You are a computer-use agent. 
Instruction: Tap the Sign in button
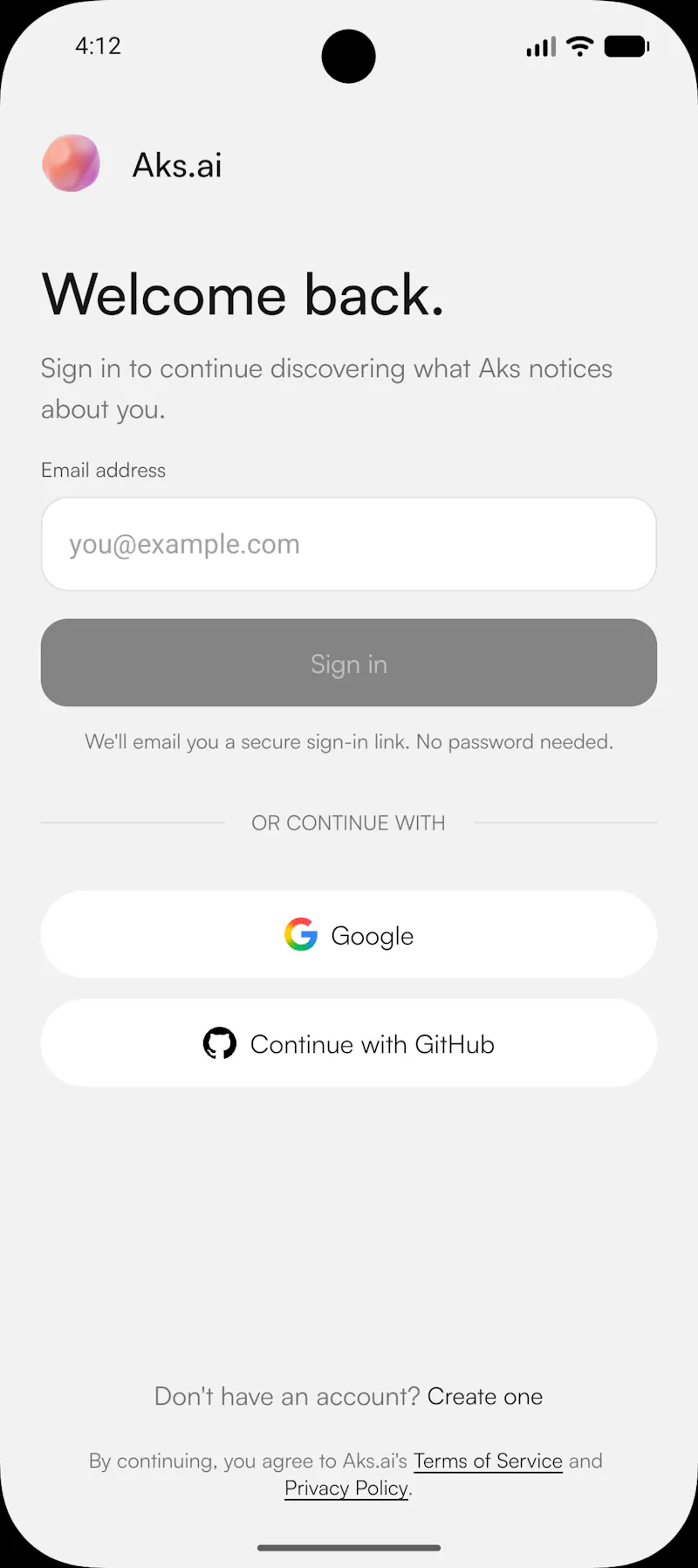click(x=349, y=663)
